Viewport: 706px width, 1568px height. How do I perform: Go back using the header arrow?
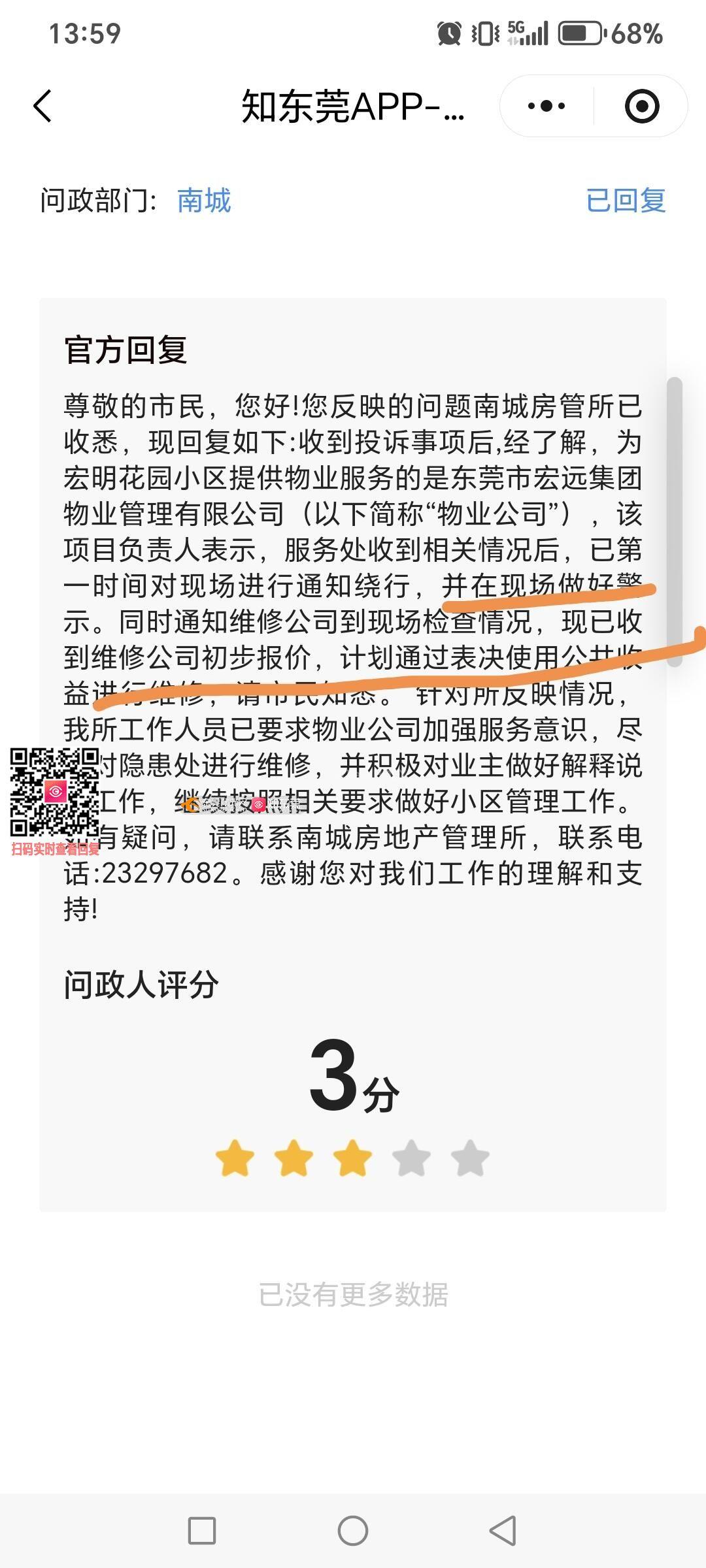(x=43, y=106)
